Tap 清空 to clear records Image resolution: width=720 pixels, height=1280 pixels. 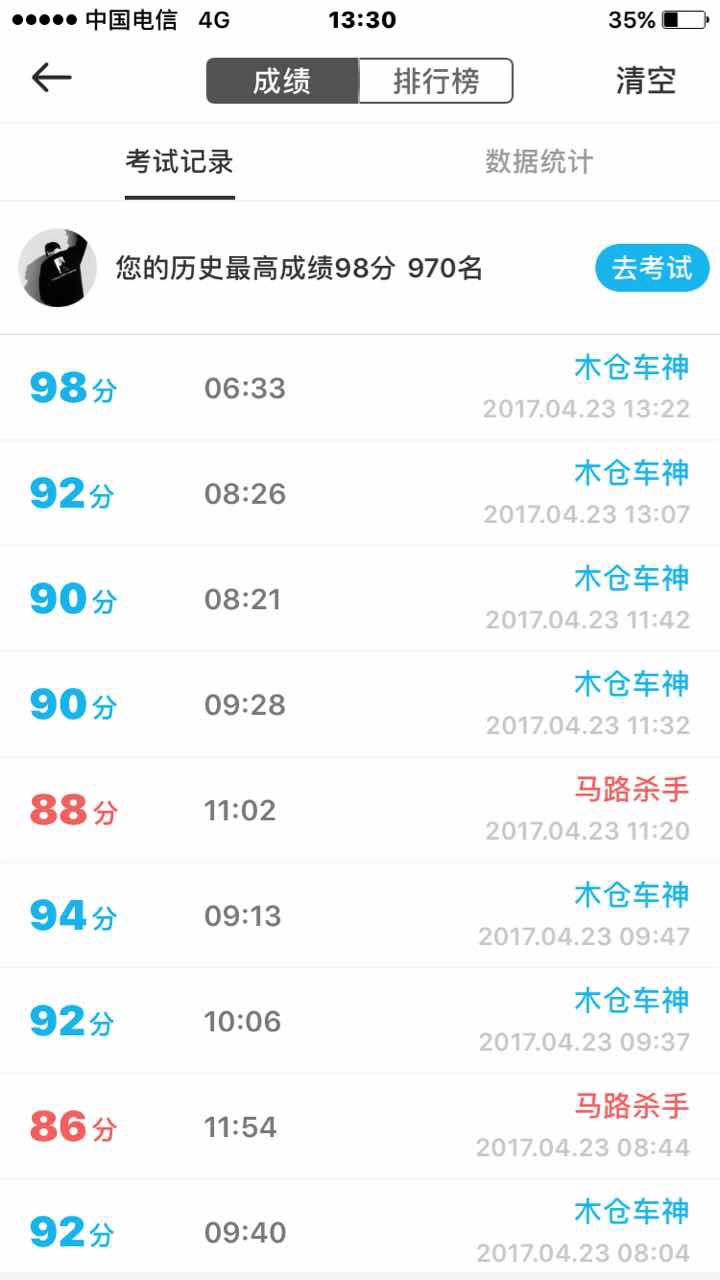(646, 81)
